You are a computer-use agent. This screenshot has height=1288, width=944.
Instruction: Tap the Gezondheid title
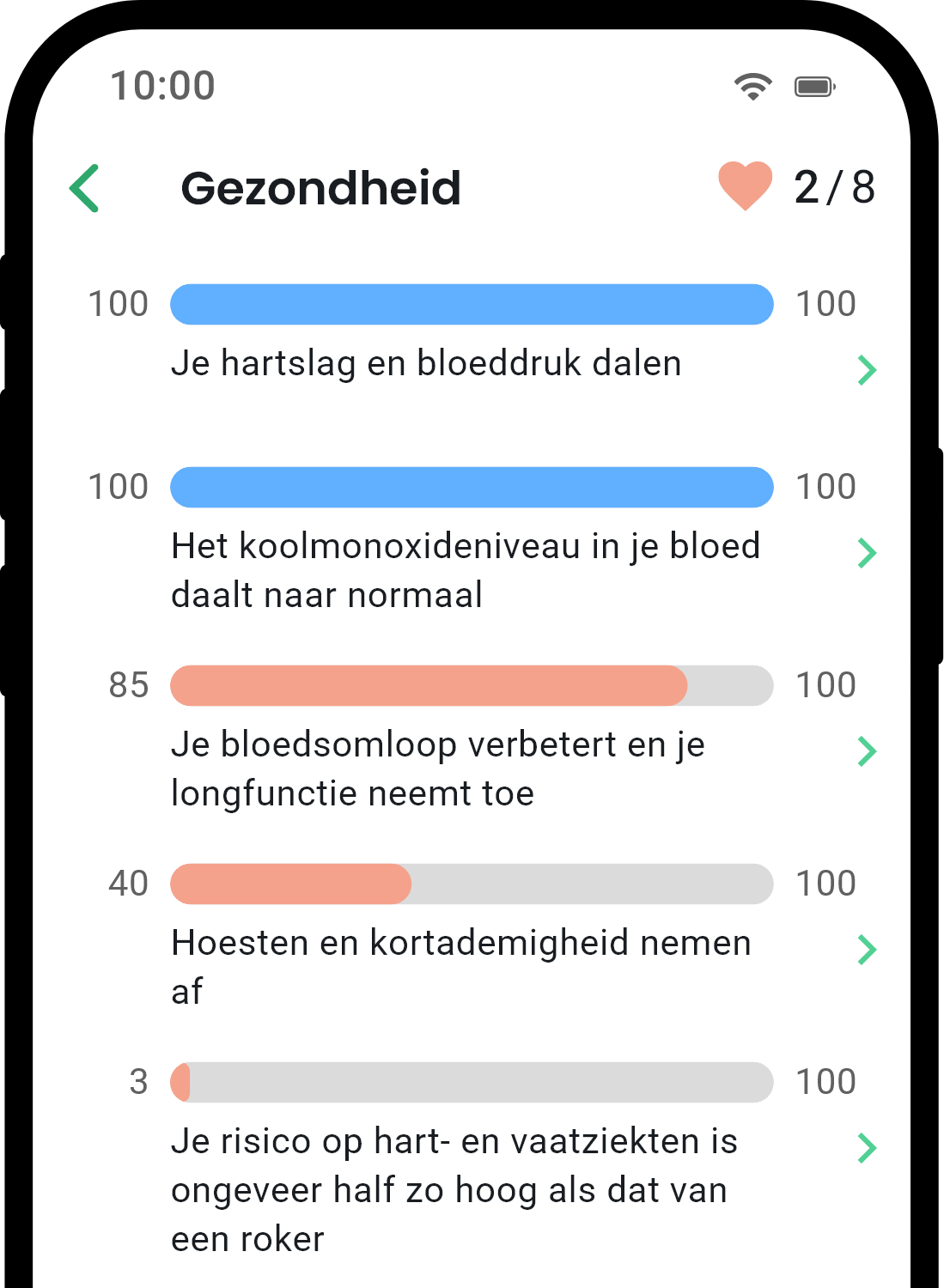(321, 189)
